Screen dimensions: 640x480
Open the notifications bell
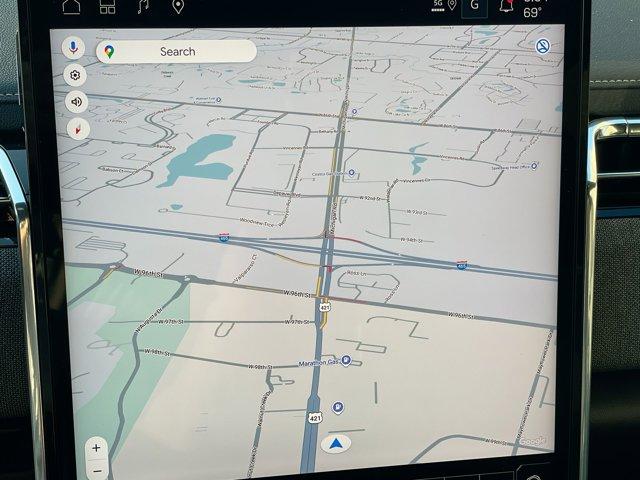point(507,6)
